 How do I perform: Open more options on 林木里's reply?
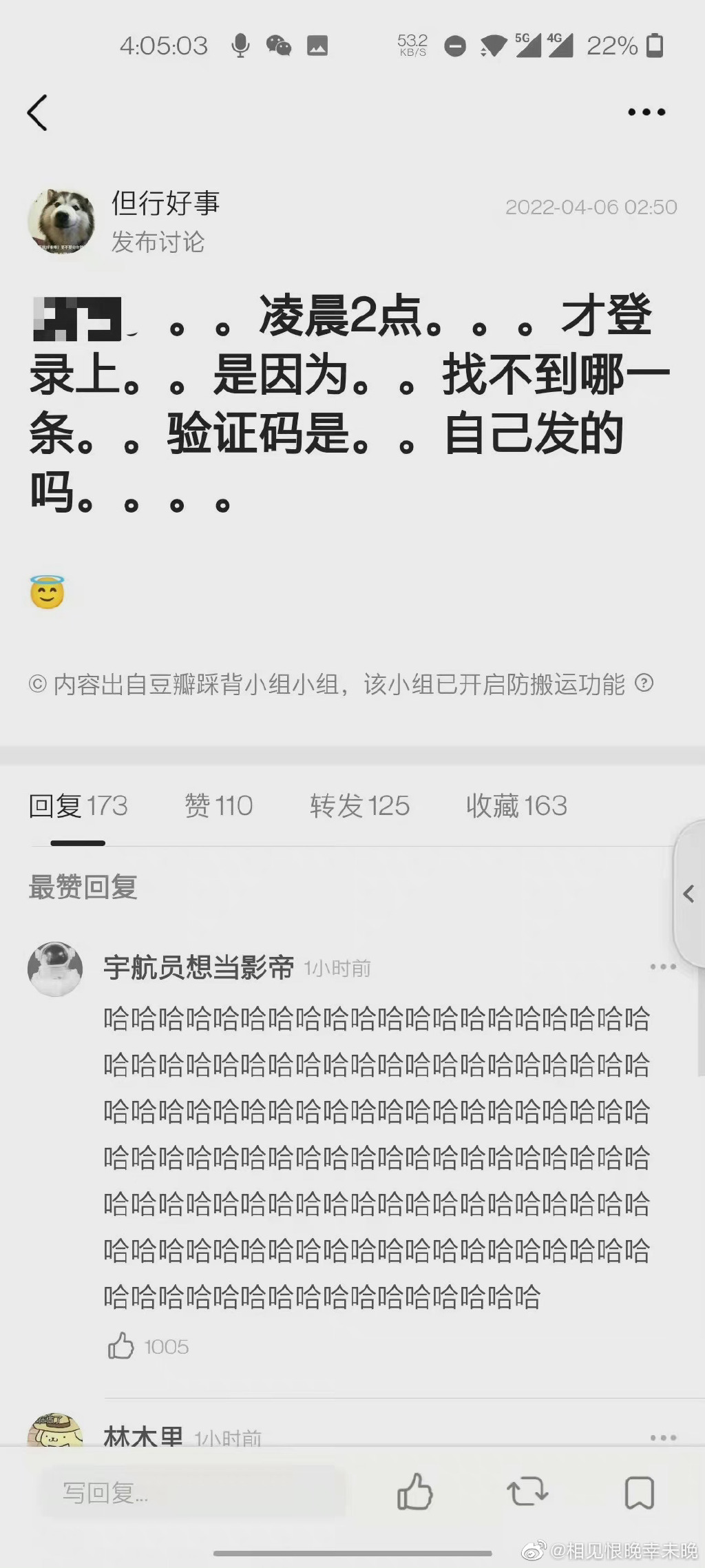(x=663, y=1437)
